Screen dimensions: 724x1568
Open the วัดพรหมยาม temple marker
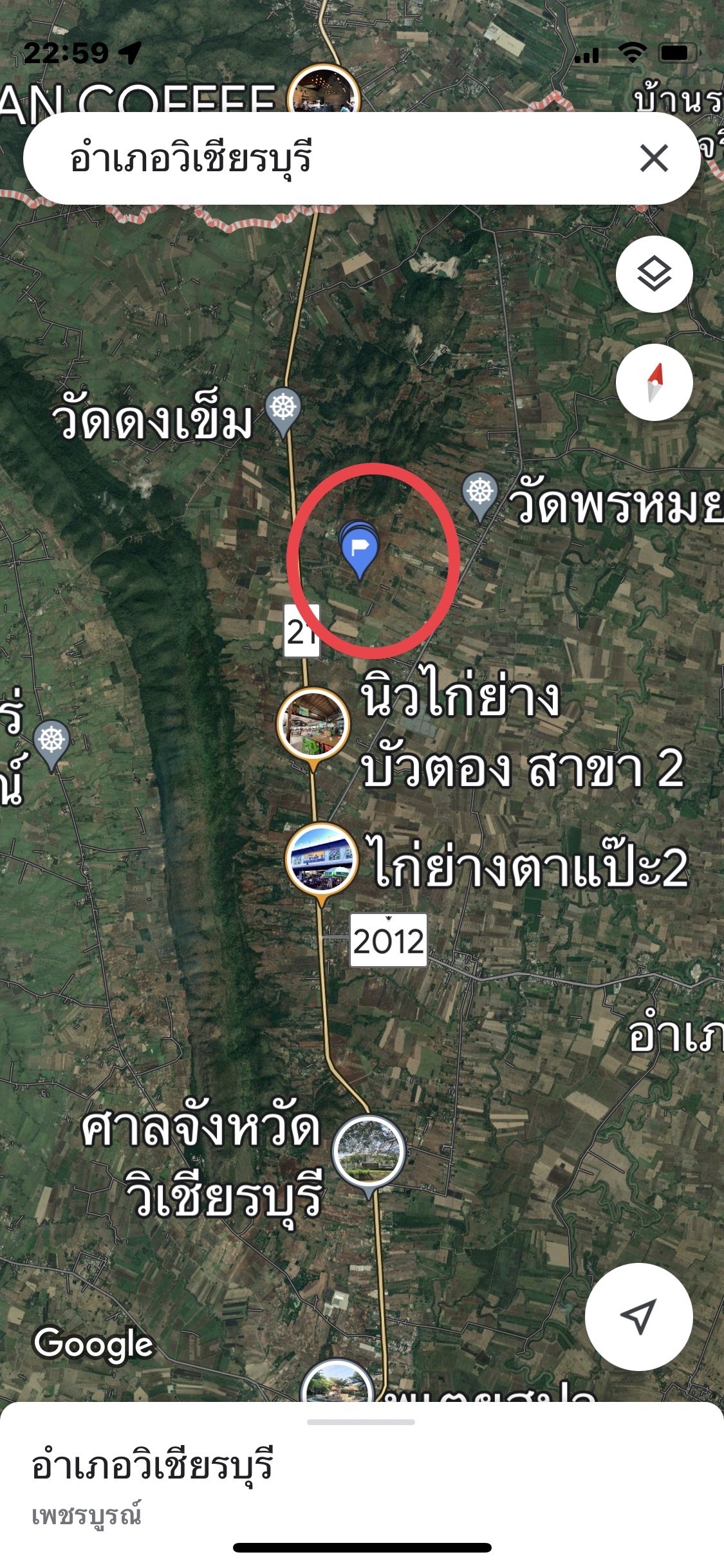[480, 494]
